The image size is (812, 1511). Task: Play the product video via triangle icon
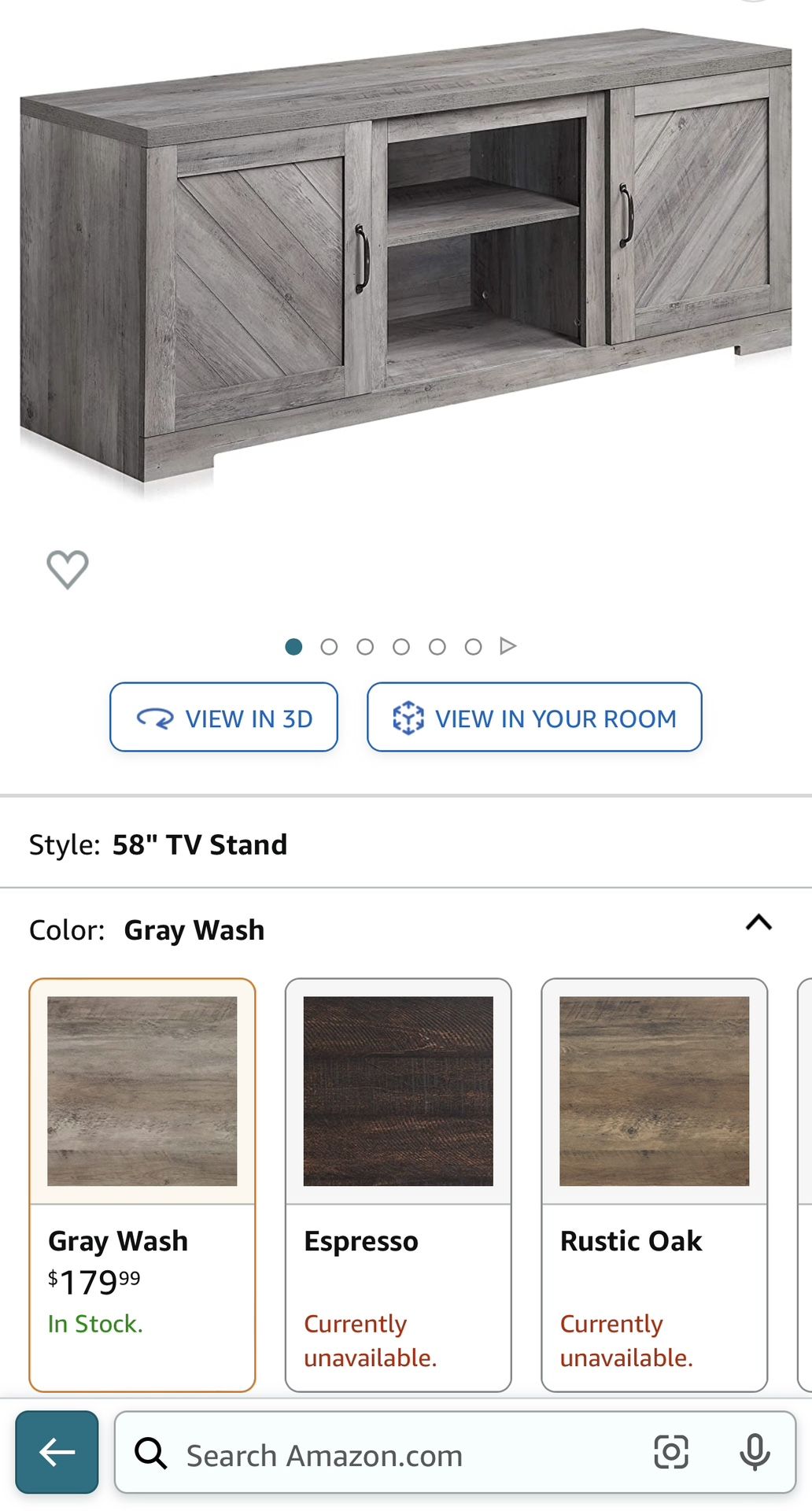coord(509,645)
